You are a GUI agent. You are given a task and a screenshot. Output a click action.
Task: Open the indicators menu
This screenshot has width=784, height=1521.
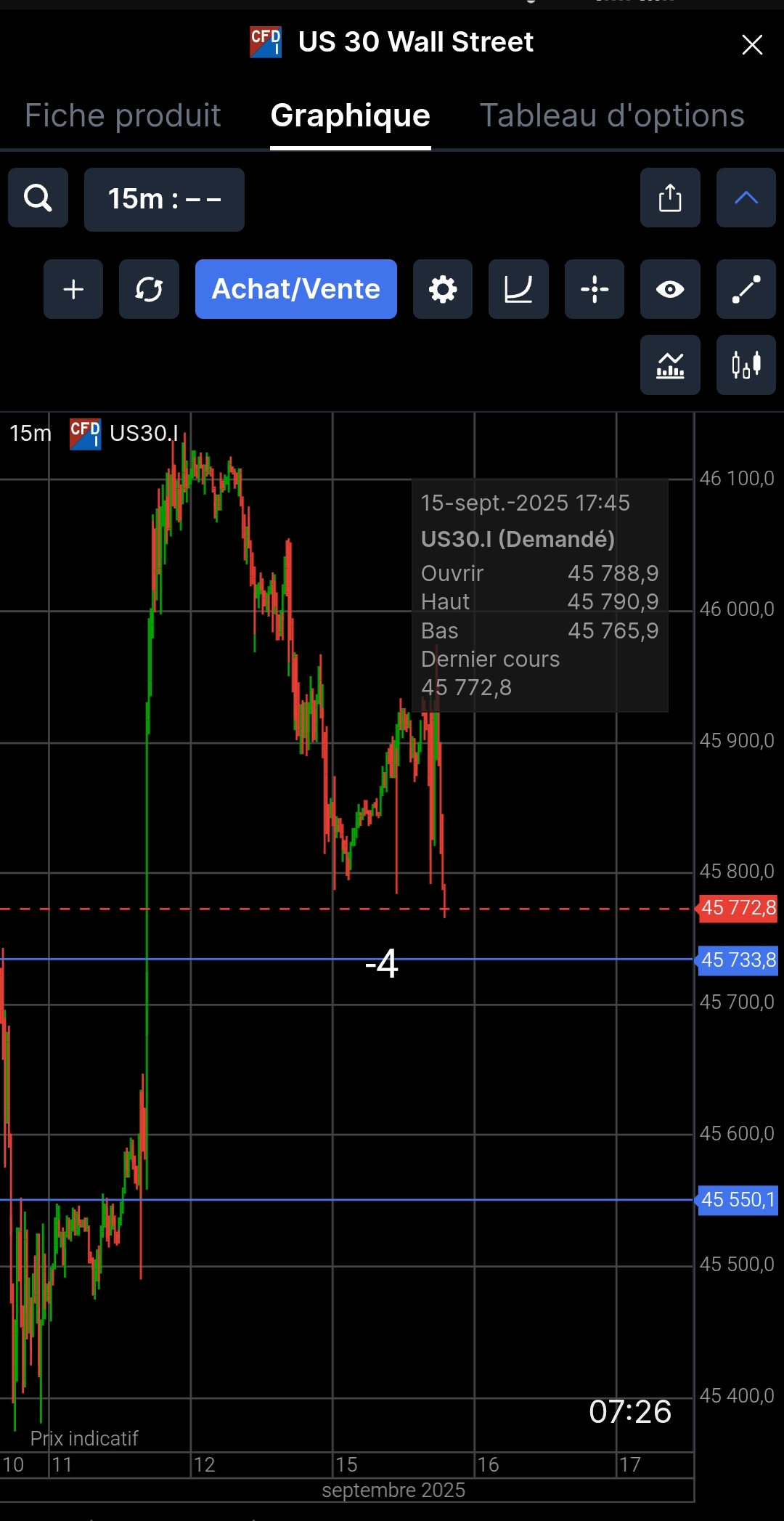[670, 365]
